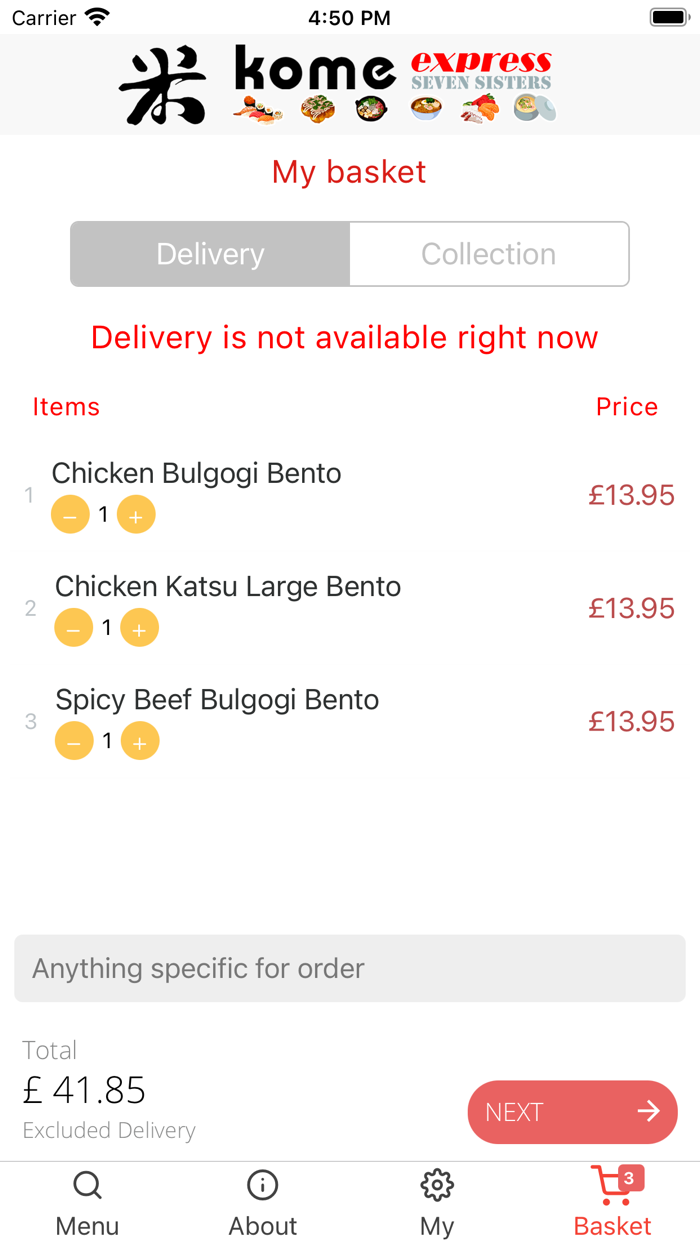
Task: Increase Spicy Beef Bulgogi Bento quantity
Action: pyautogui.click(x=140, y=741)
